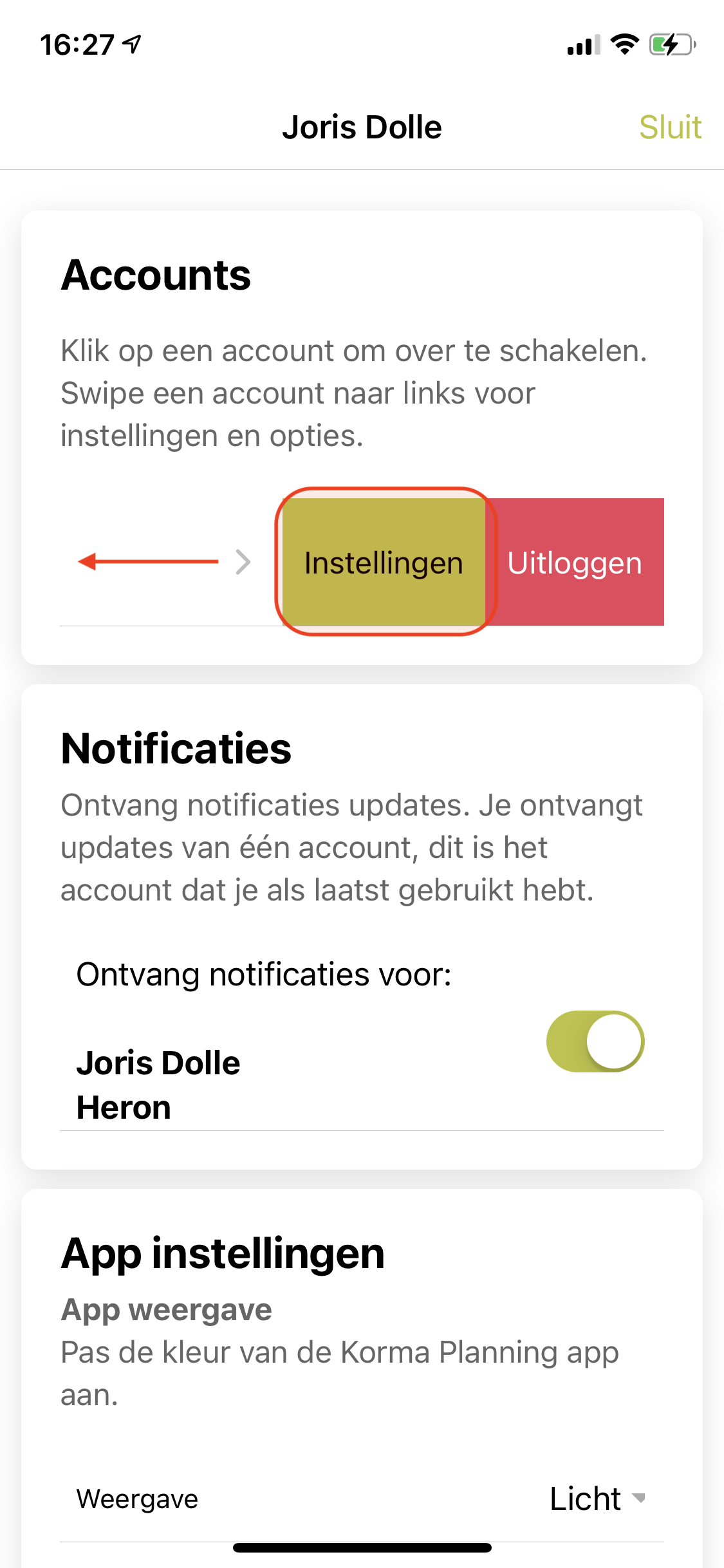The width and height of the screenshot is (724, 1568).
Task: Open account Instellingen
Action: 384,562
